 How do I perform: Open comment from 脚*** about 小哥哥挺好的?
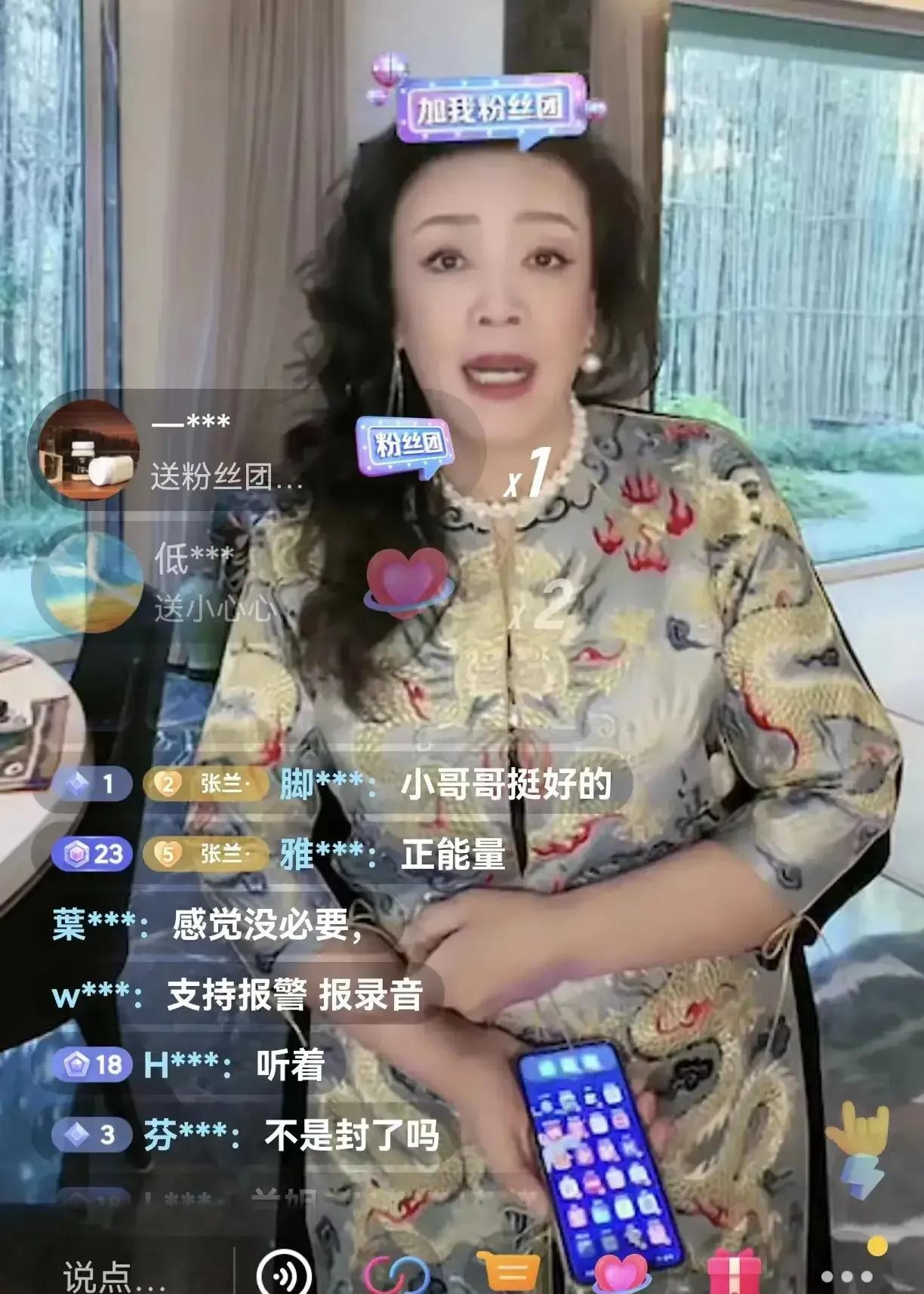click(x=445, y=784)
